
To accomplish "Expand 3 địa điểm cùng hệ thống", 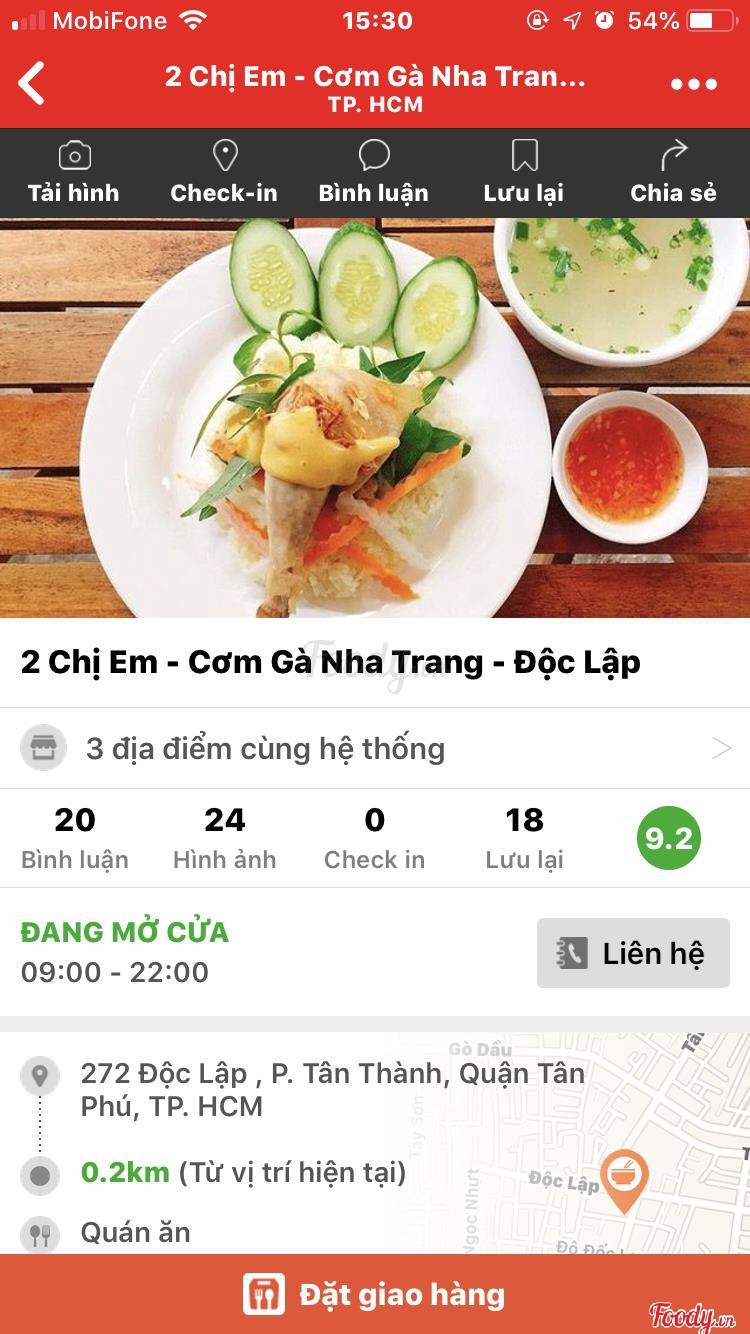I will click(x=375, y=748).
